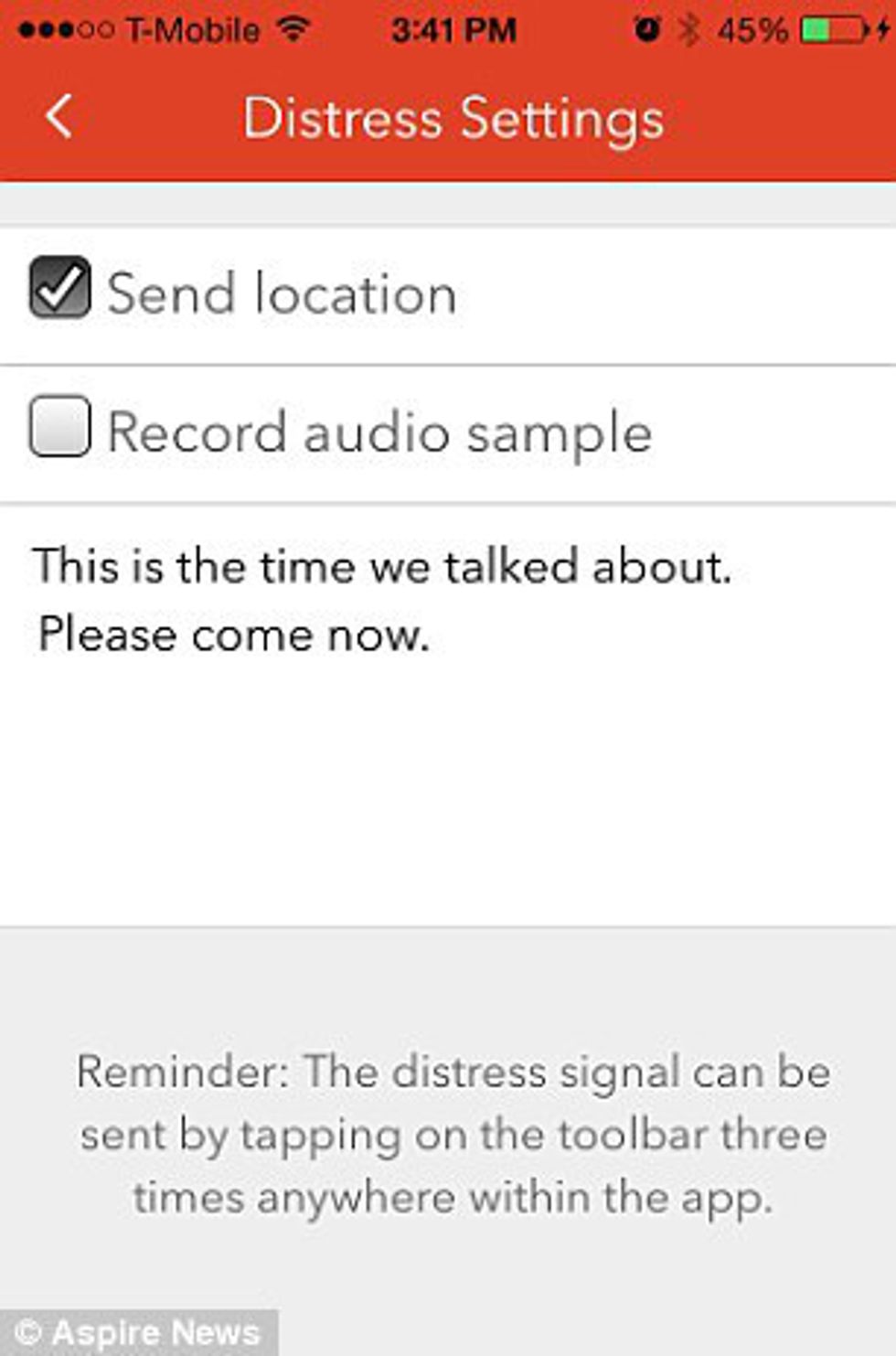Screen dimensions: 896x1356
Task: Go back from Distress Settings
Action: pyautogui.click(x=59, y=117)
